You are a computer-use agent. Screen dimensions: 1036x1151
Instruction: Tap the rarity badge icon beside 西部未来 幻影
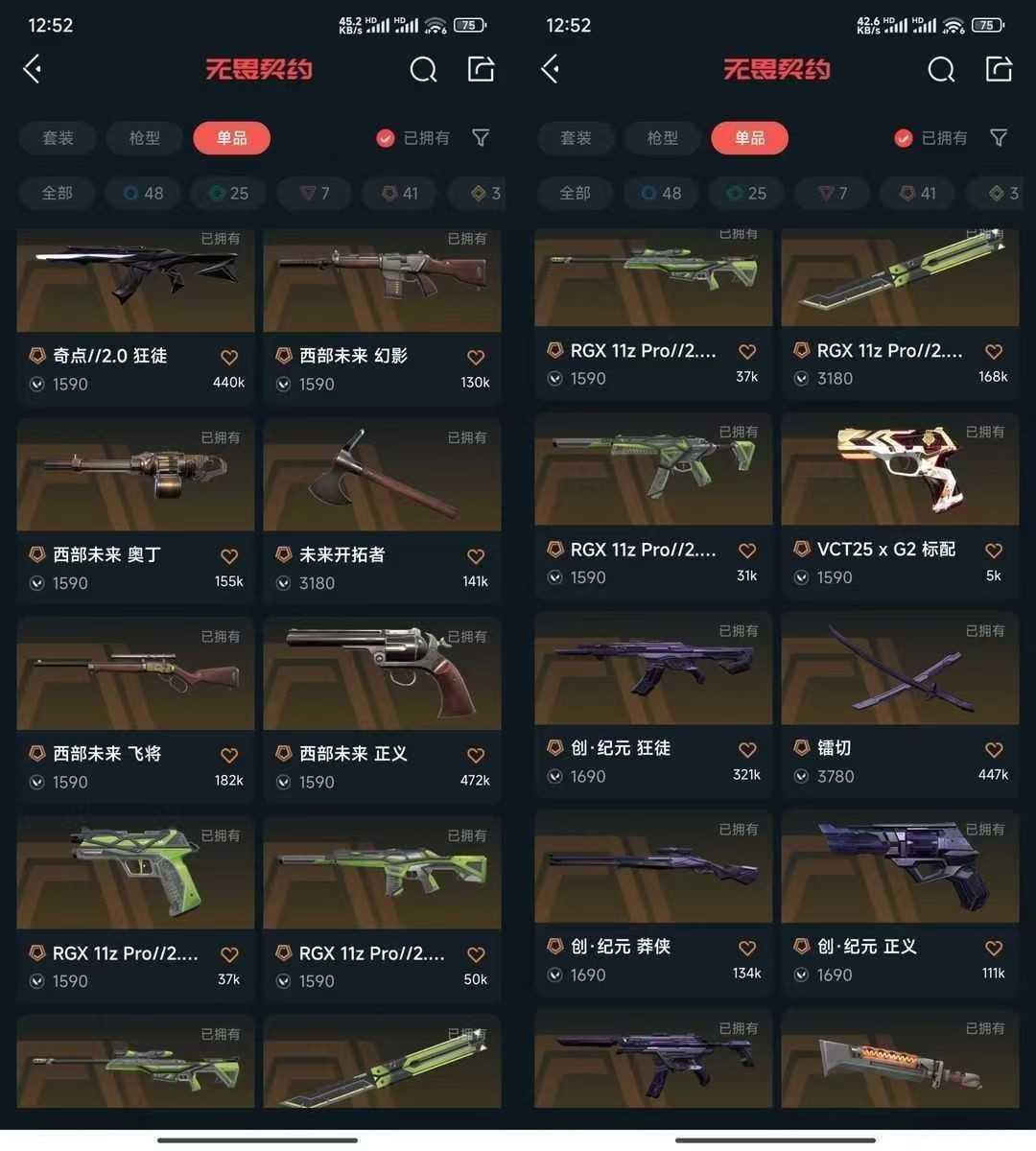(283, 355)
